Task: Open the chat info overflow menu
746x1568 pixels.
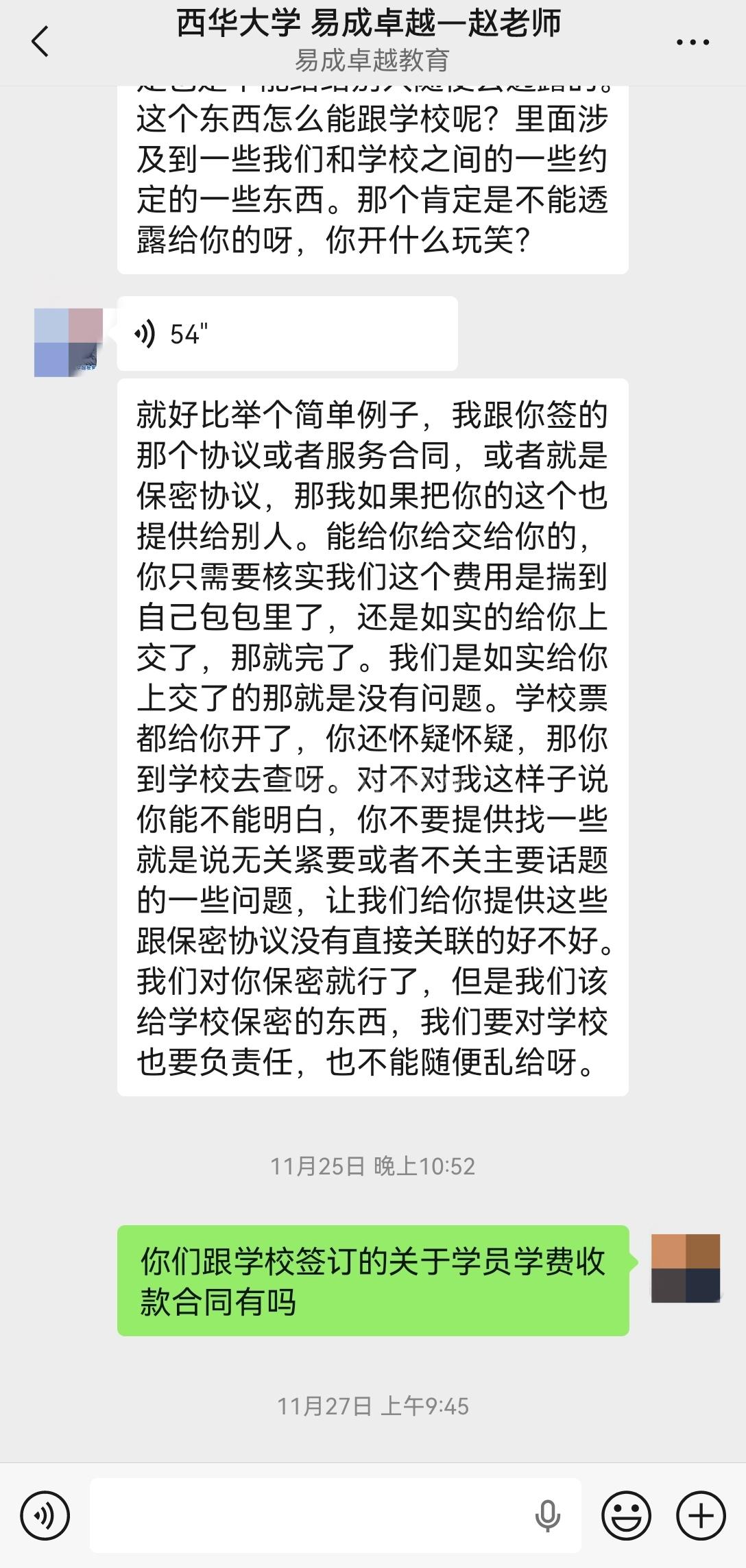Action: pyautogui.click(x=693, y=43)
